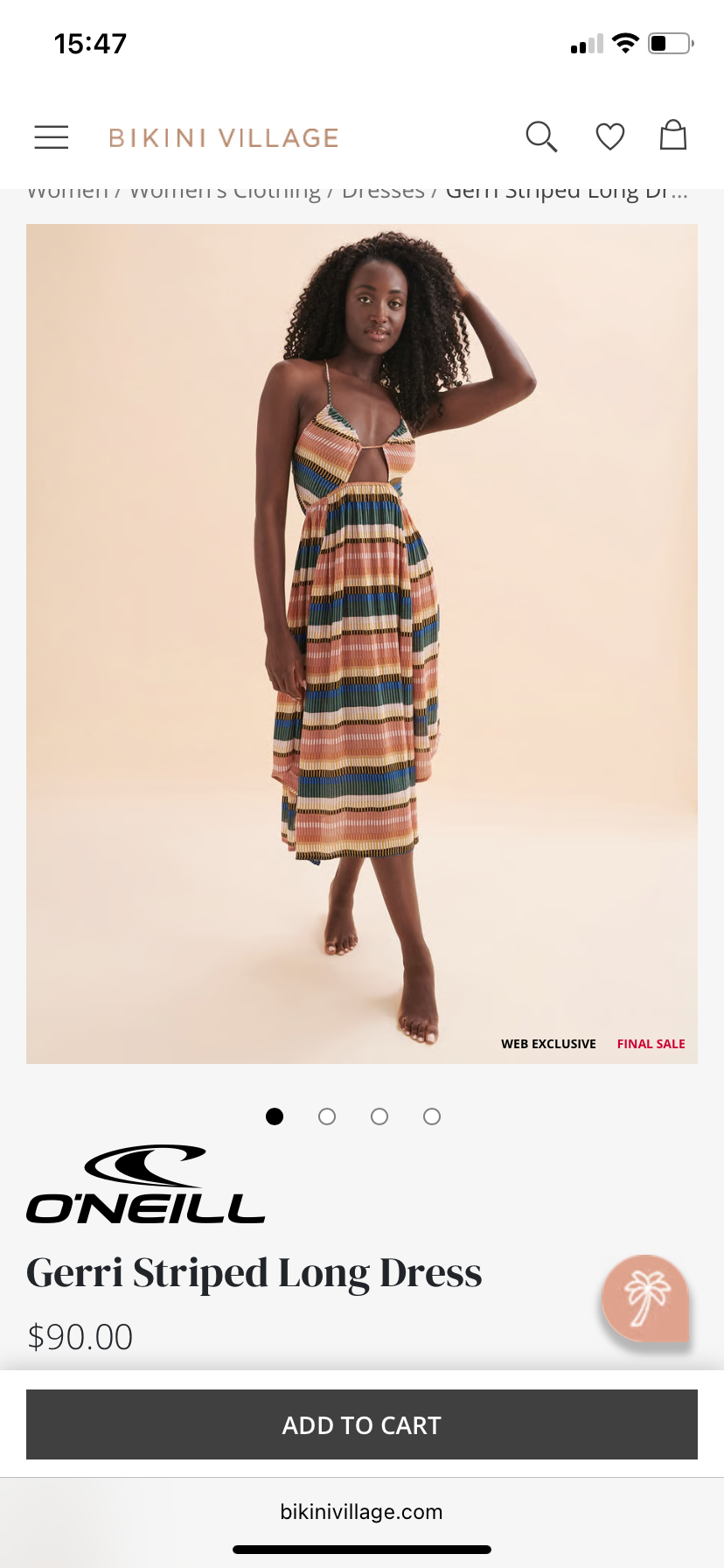
Task: Open the hamburger menu
Action: coord(52,137)
